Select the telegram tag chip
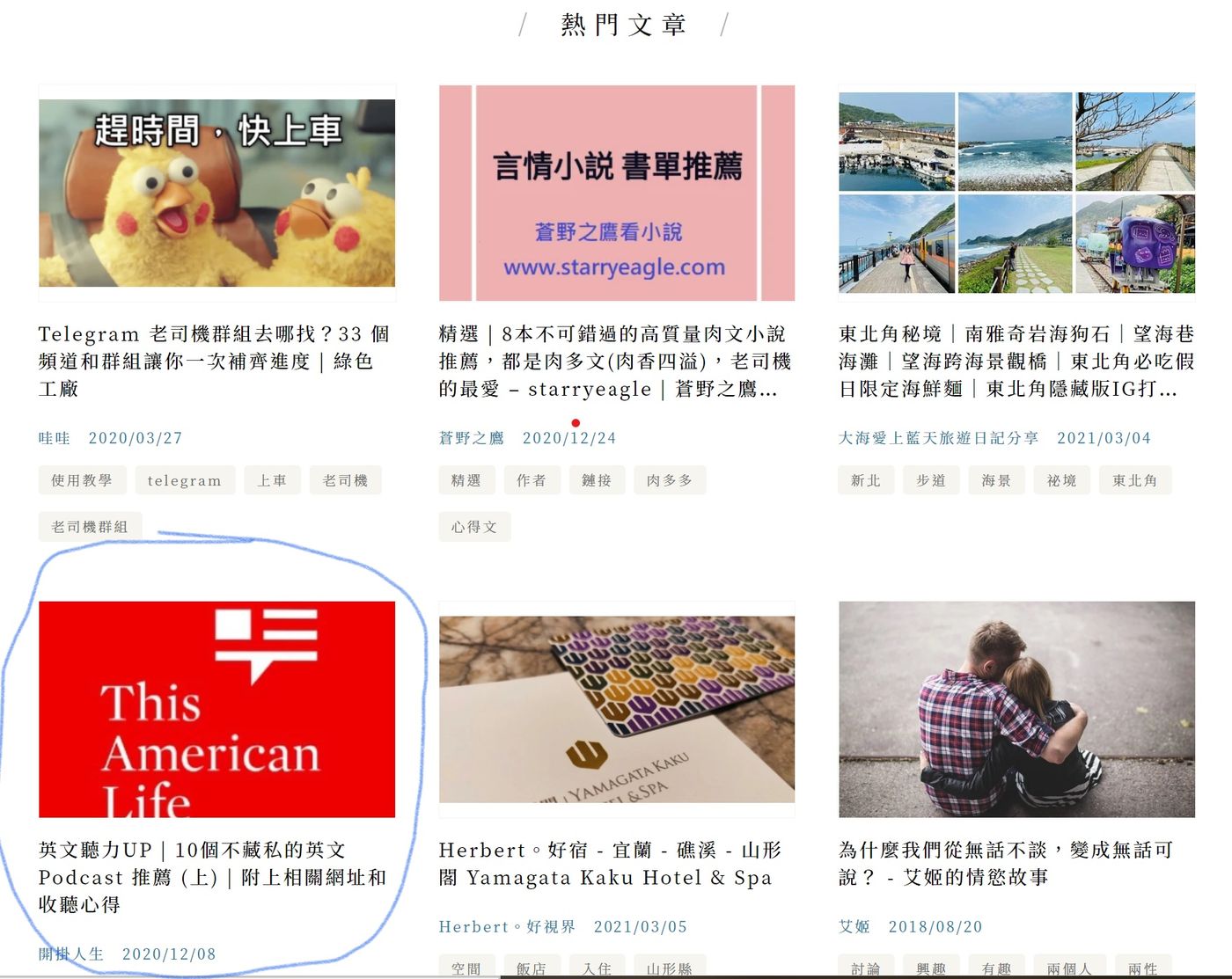This screenshot has height=979, width=1232. 184,480
